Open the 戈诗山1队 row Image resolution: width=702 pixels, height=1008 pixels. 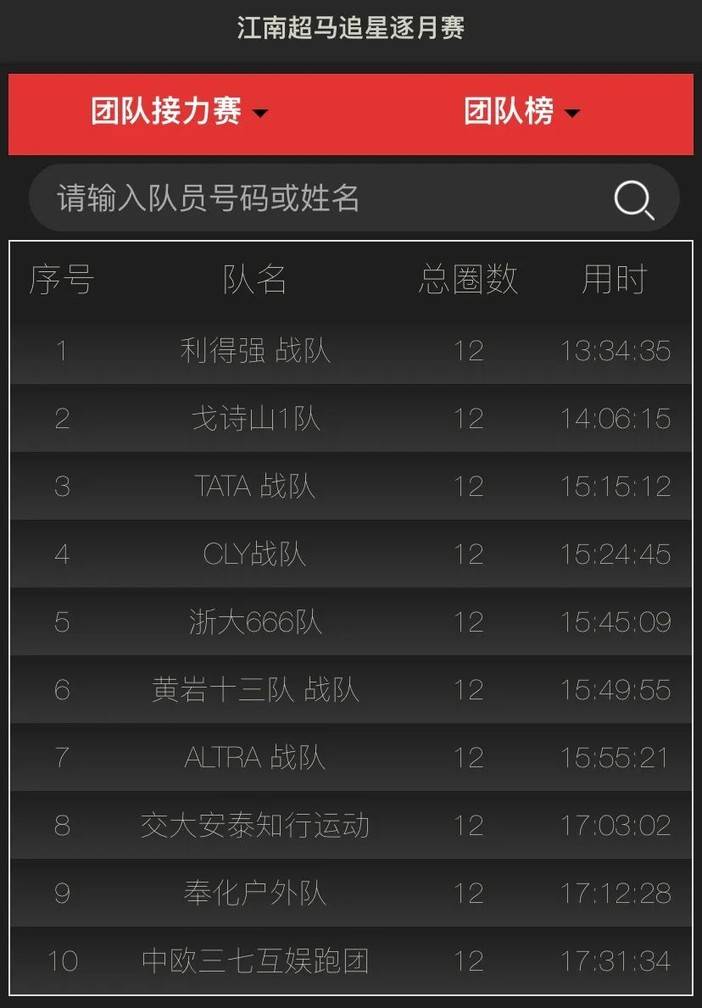point(351,418)
